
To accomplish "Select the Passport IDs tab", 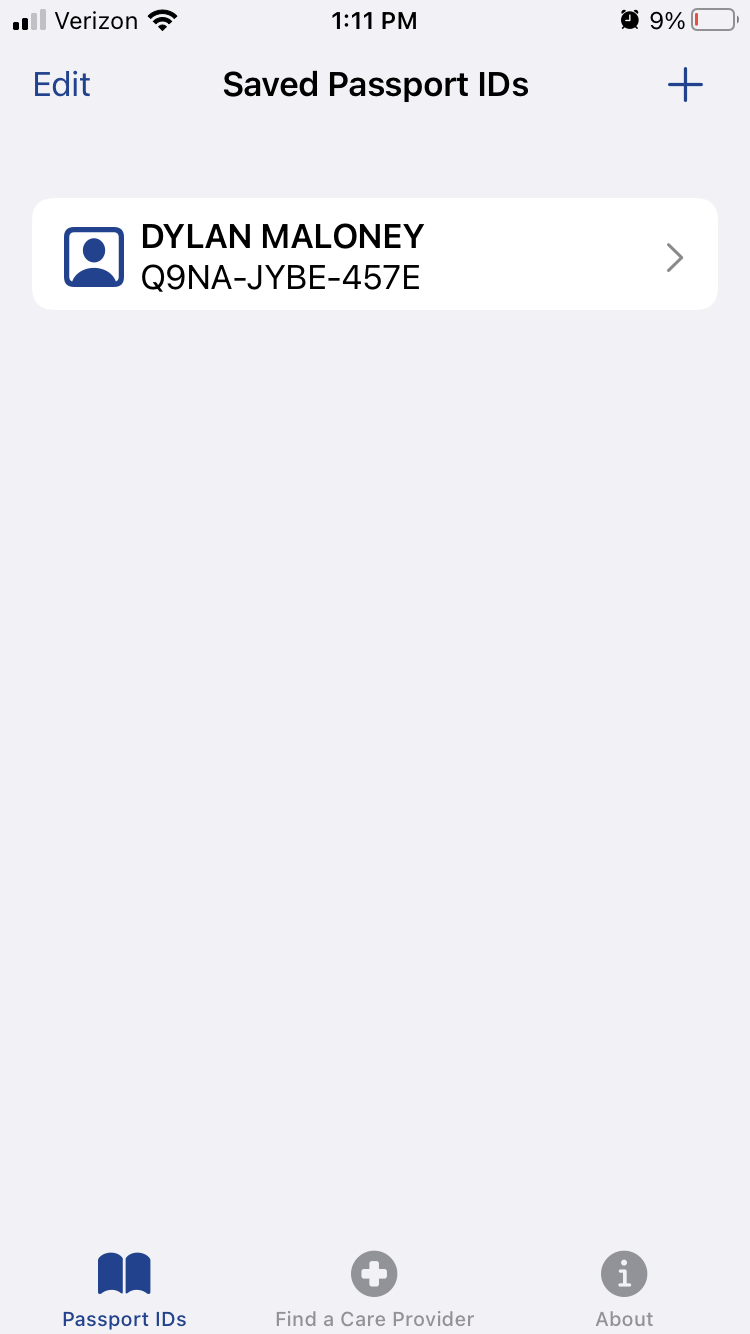I will pyautogui.click(x=124, y=1291).
